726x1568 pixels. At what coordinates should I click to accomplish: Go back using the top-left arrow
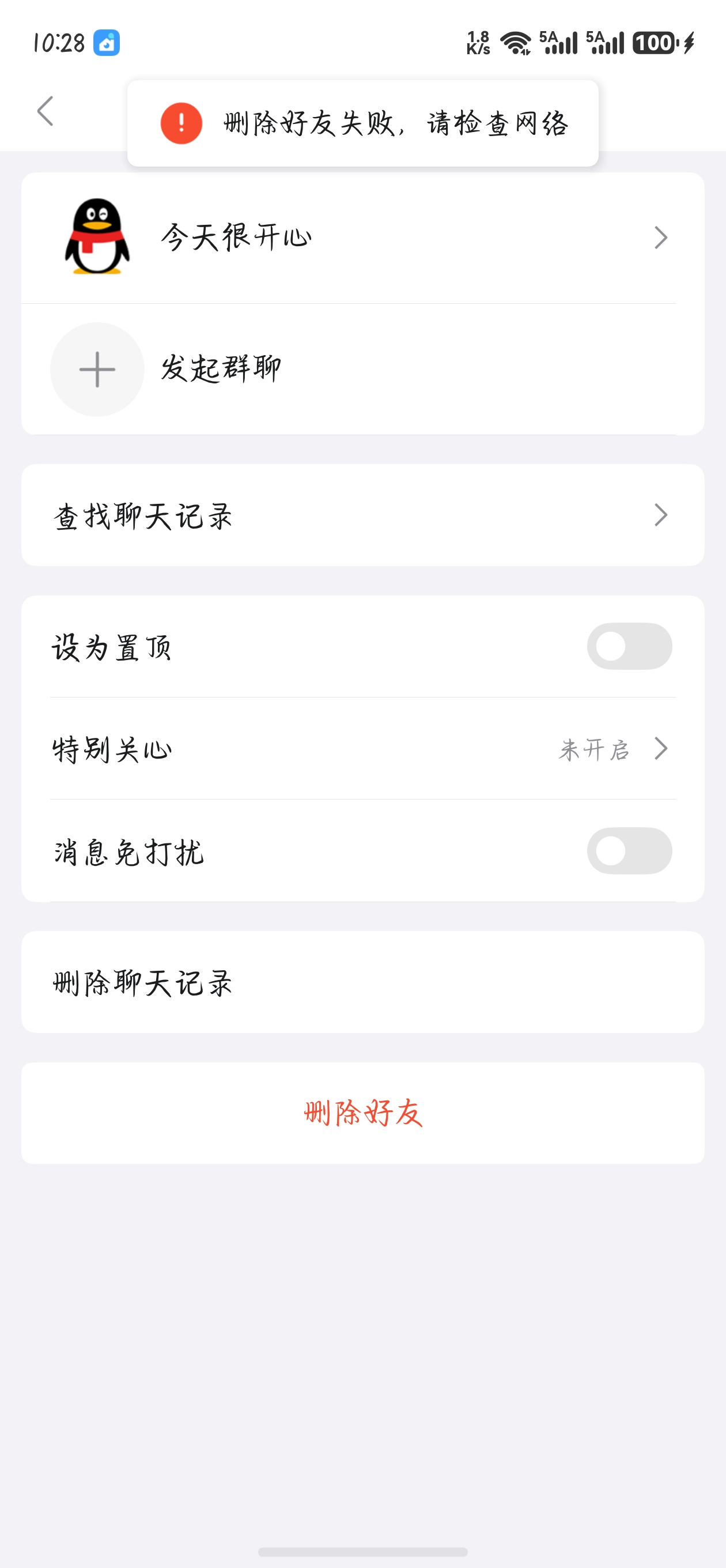[46, 111]
